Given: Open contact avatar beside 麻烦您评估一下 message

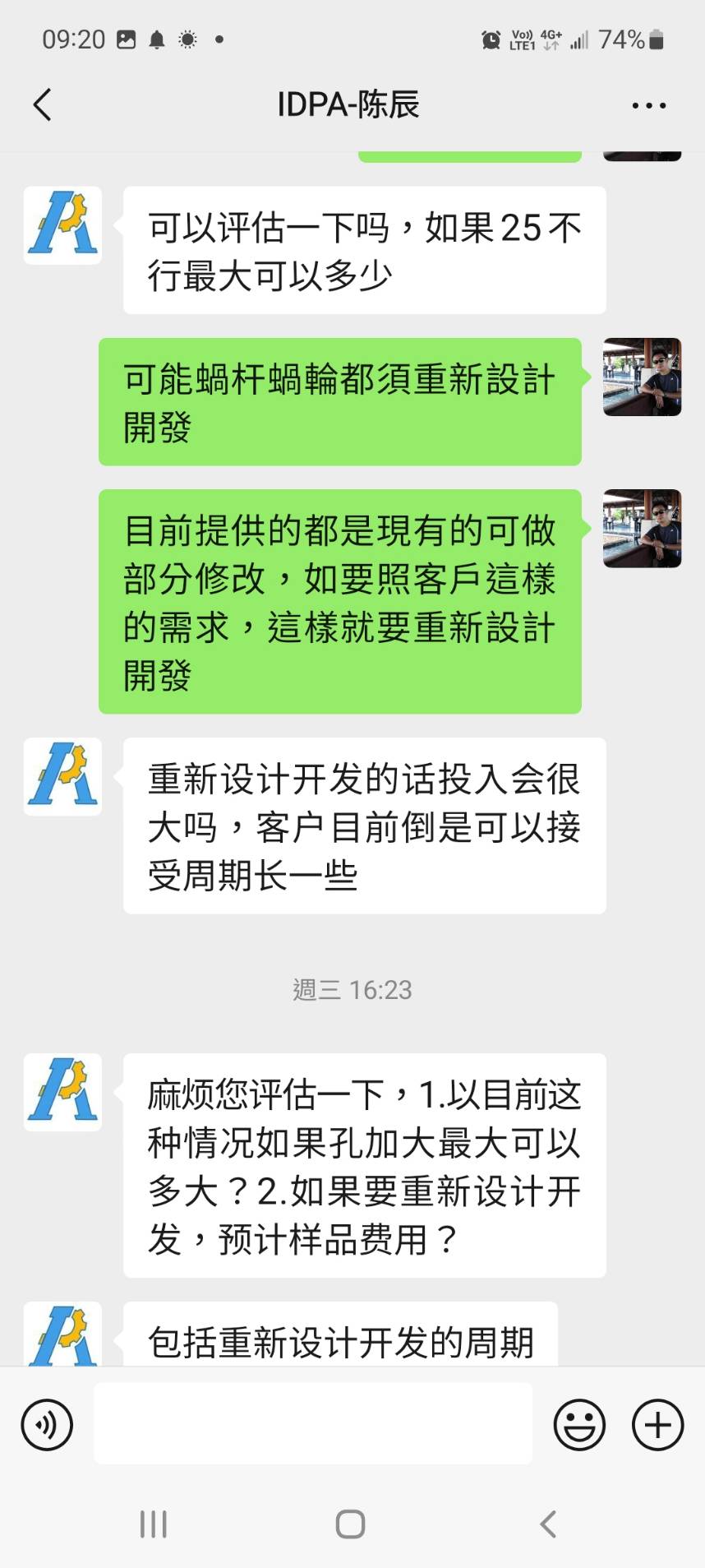Looking at the screenshot, I should coord(62,1092).
